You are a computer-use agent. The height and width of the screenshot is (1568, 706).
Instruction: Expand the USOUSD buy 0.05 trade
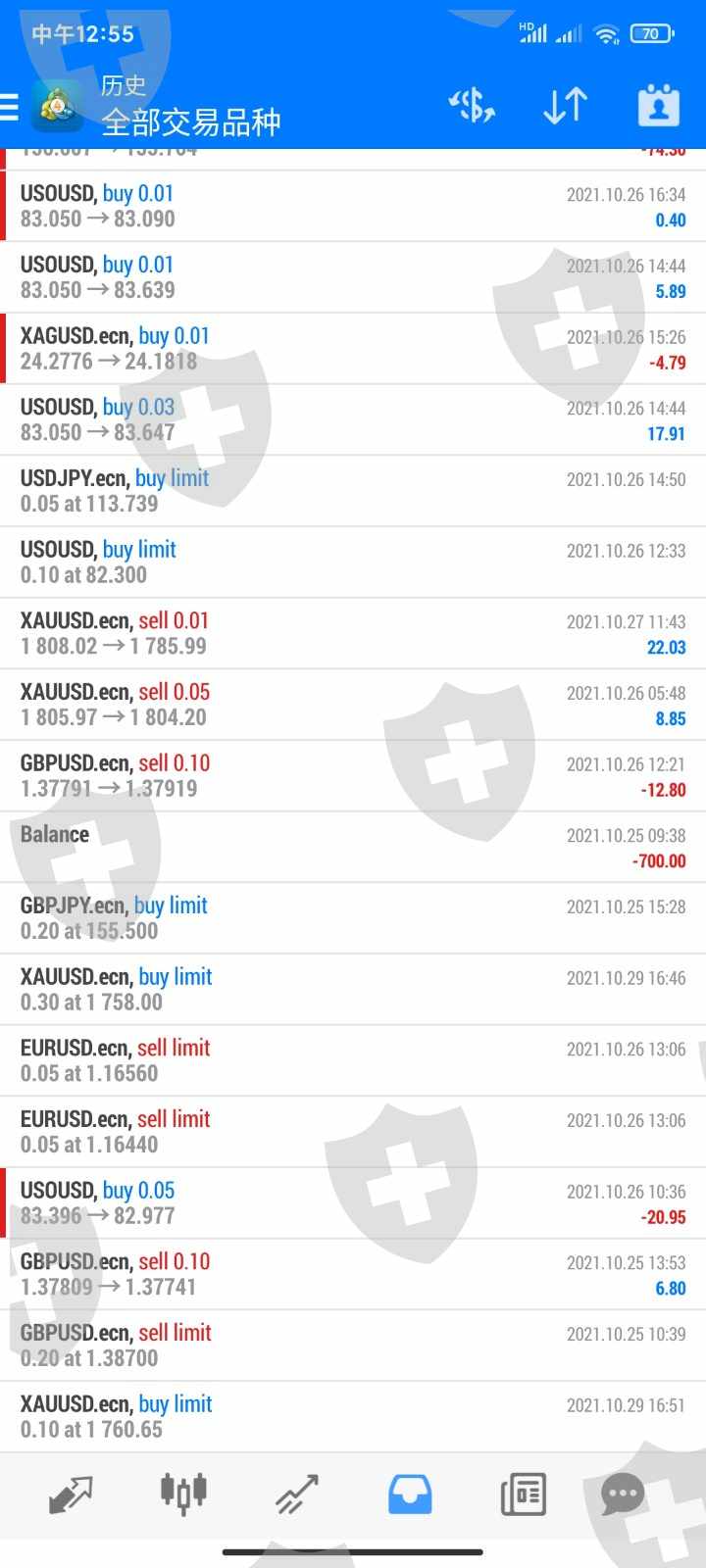pyautogui.click(x=353, y=1202)
